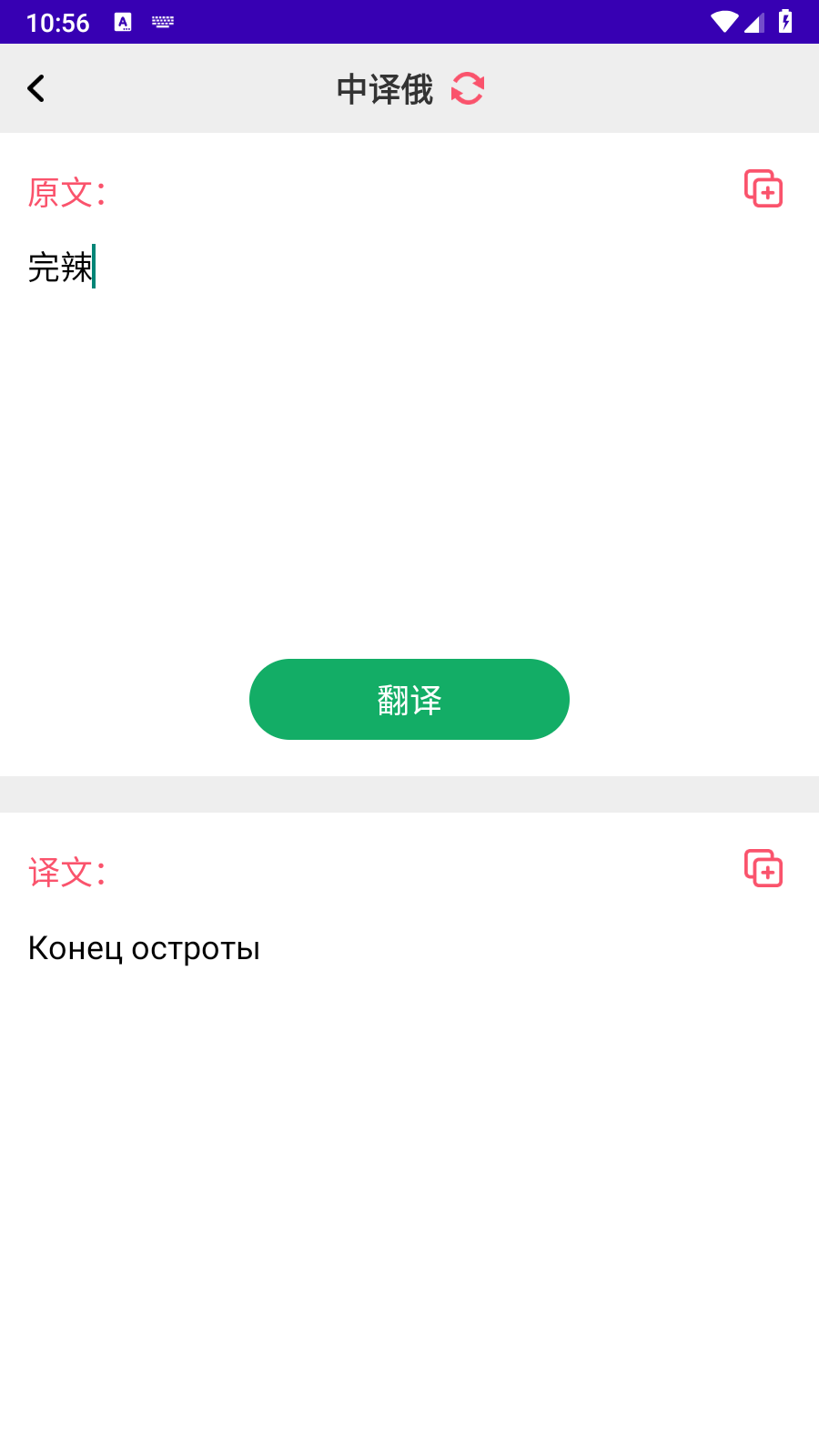Focus the source text field containing 完辣
The image size is (819, 1456).
click(x=409, y=428)
